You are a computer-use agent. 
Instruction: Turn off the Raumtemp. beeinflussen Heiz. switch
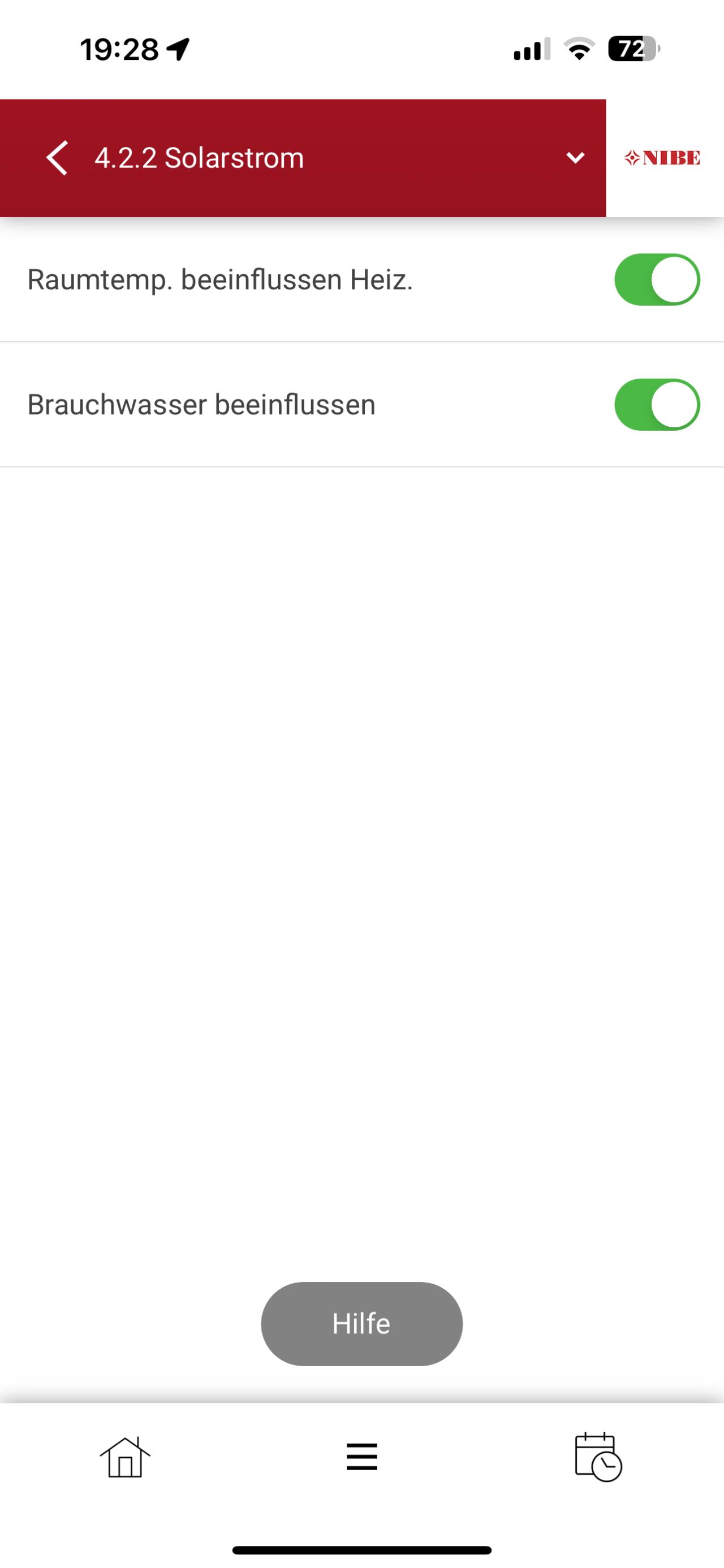click(657, 279)
